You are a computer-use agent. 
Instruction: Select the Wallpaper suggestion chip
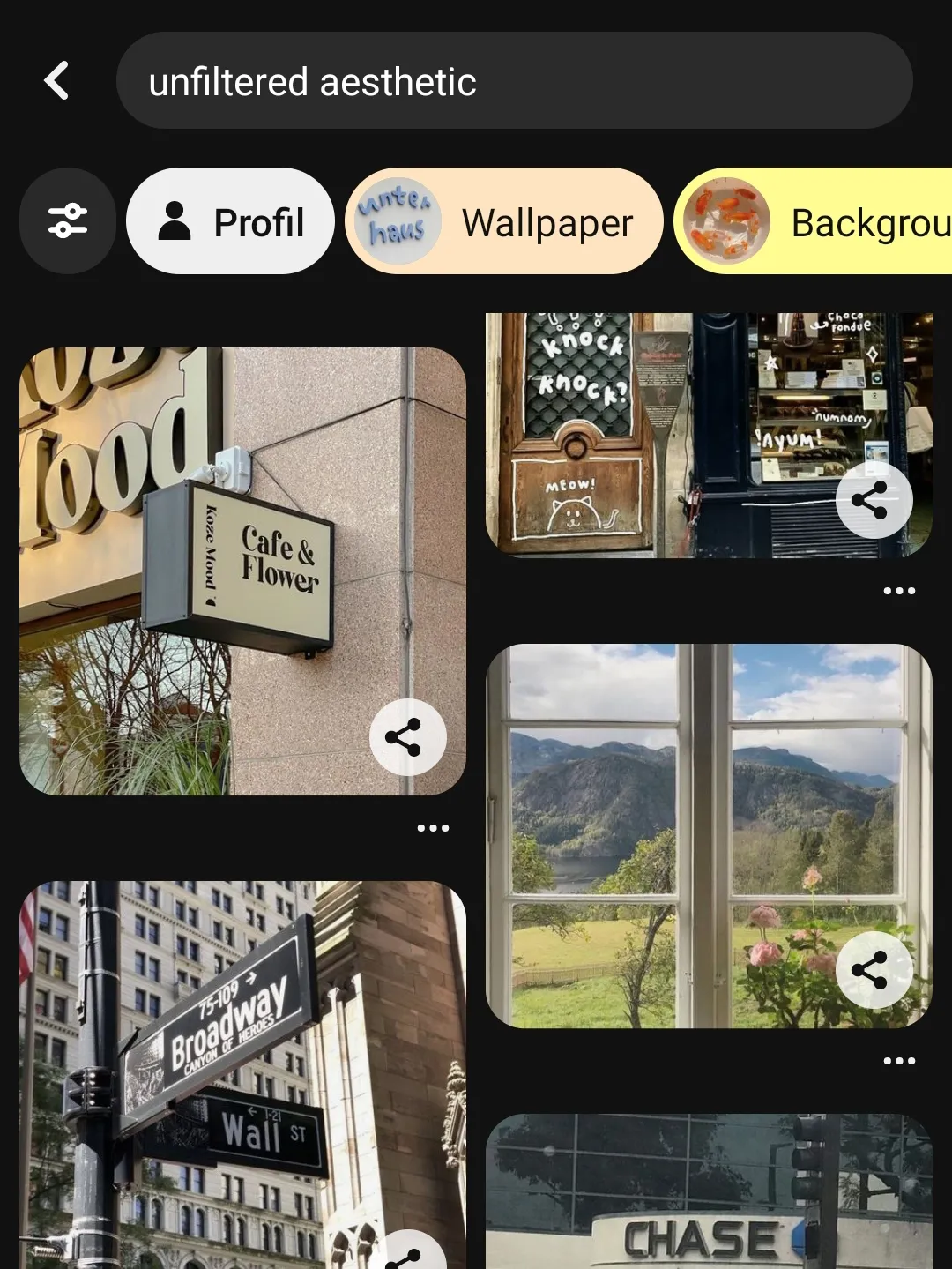[504, 221]
